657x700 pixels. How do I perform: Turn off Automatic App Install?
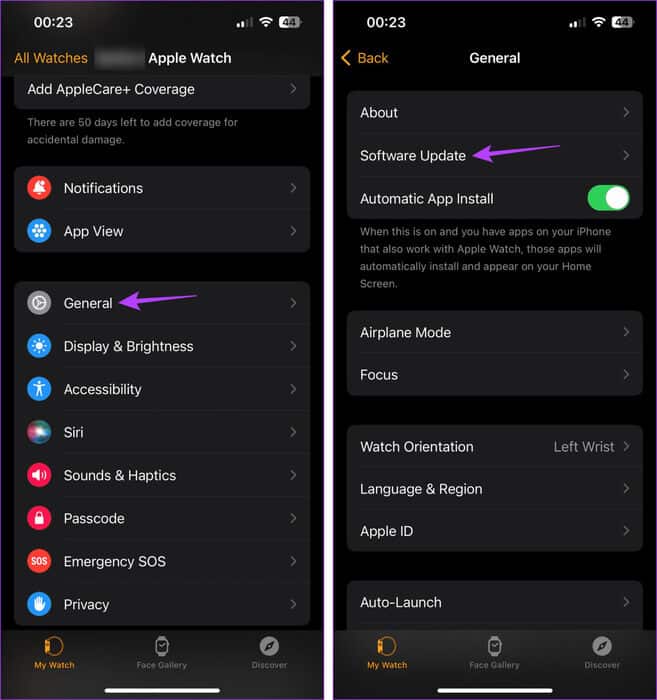pos(607,198)
